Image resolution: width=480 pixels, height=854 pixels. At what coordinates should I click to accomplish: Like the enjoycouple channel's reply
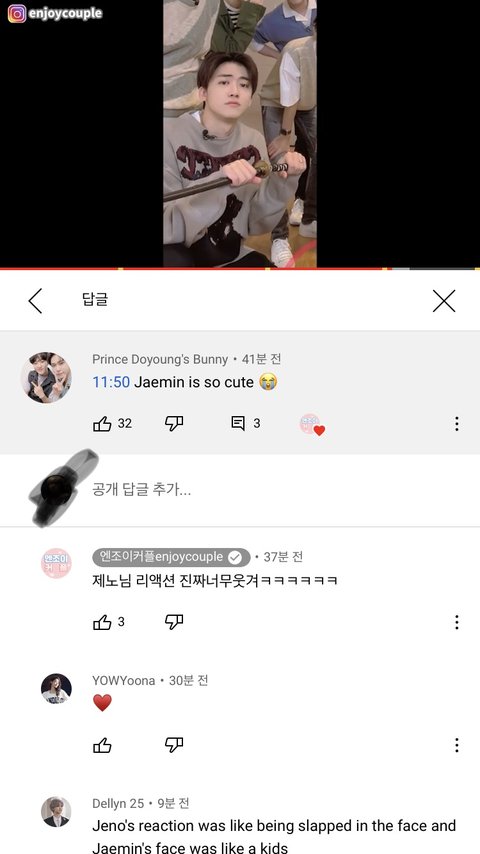pyautogui.click(x=102, y=622)
